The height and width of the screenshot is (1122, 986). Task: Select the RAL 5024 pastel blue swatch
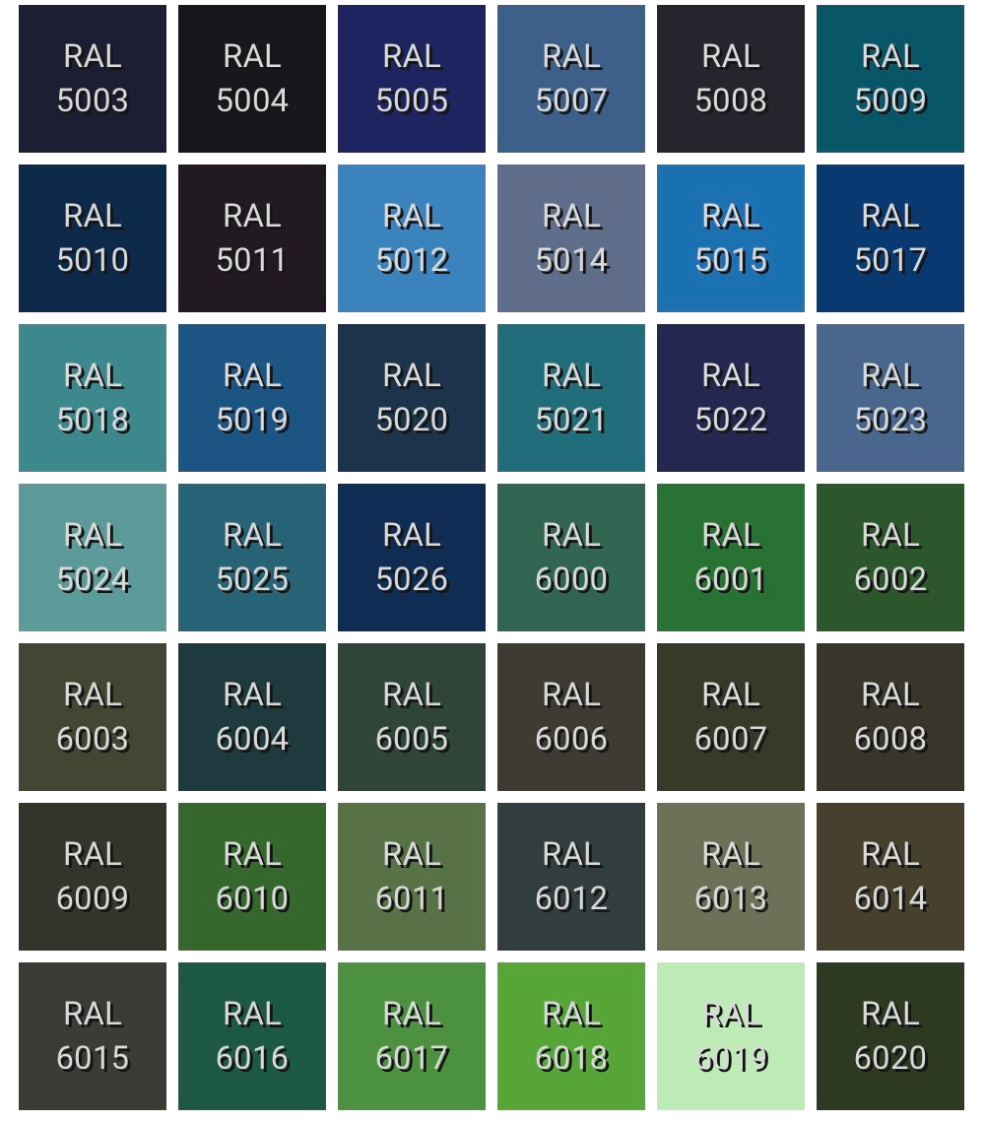[92, 558]
